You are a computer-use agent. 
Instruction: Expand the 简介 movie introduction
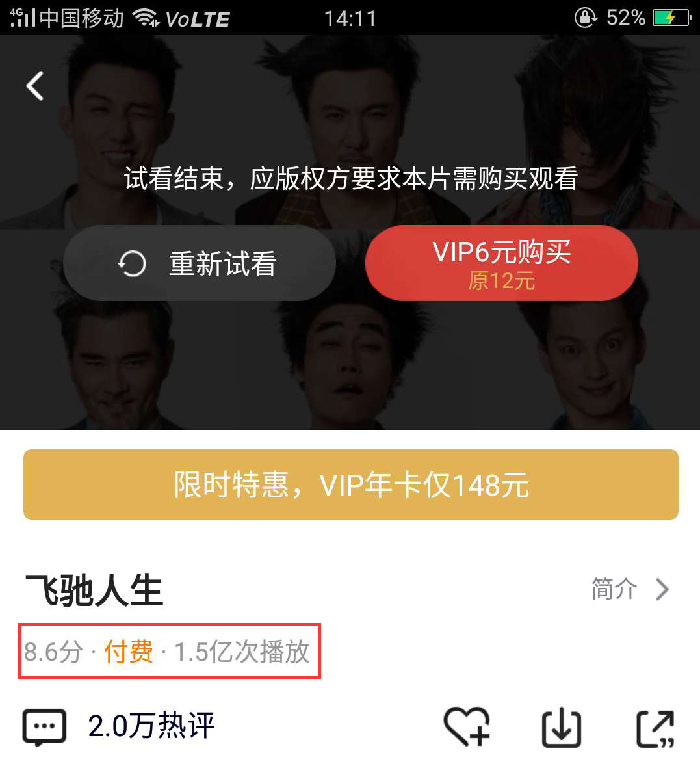(630, 589)
